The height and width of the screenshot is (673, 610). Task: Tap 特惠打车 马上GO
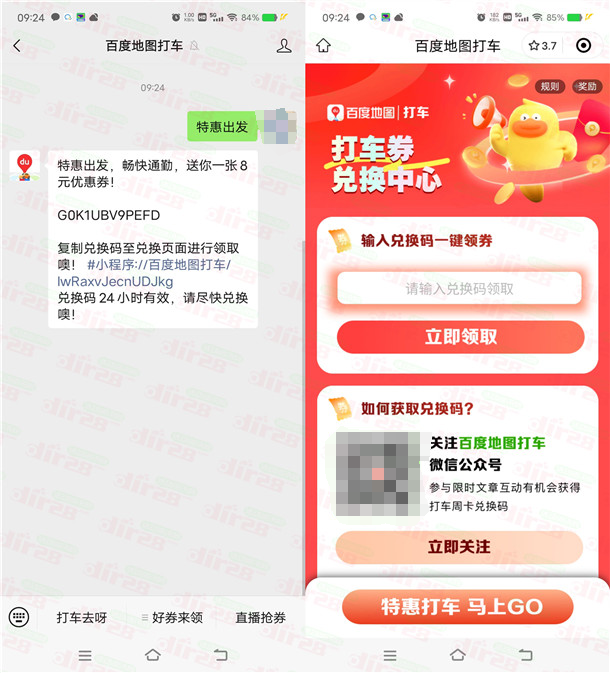pos(458,607)
